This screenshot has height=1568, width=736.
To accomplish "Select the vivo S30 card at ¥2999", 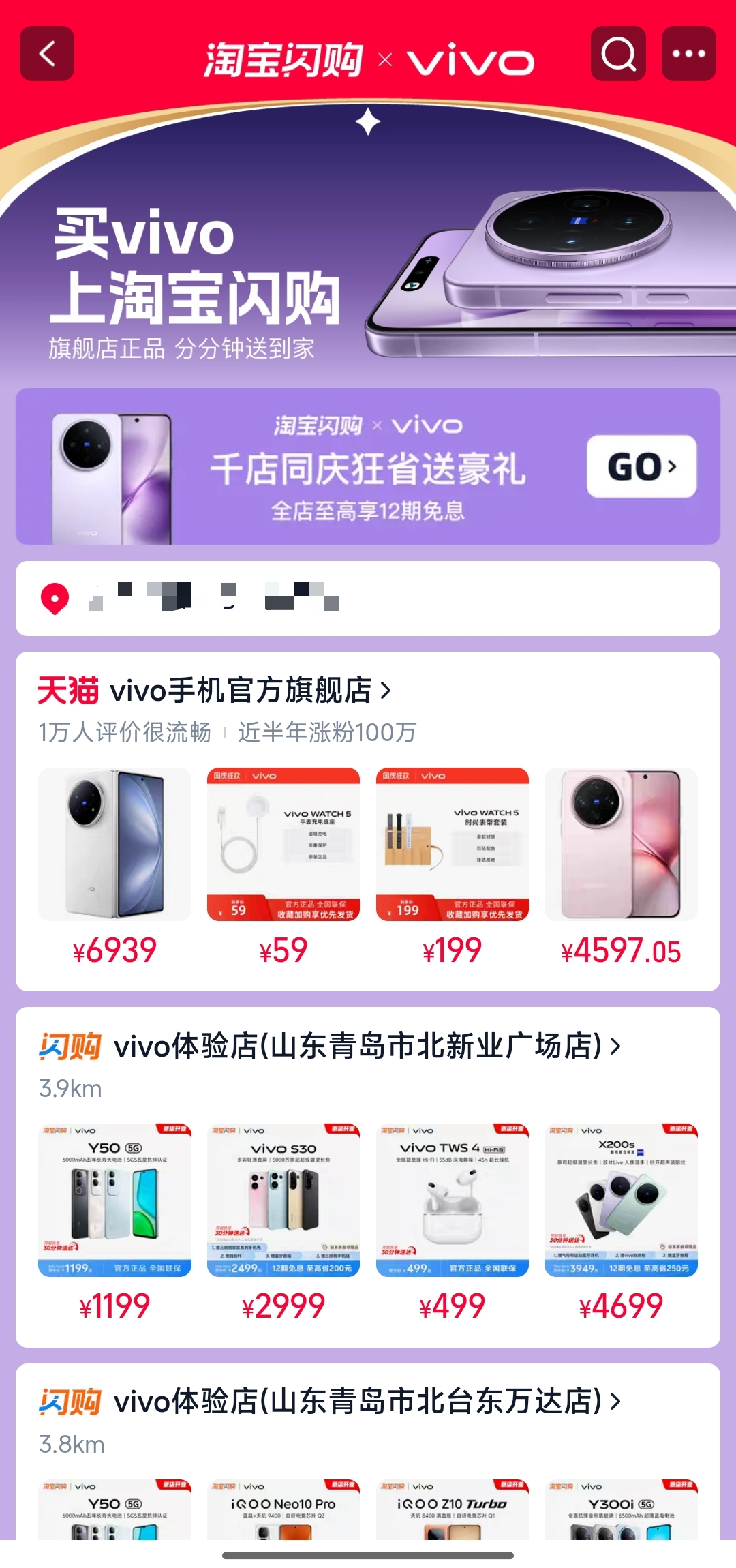I will (x=283, y=1201).
